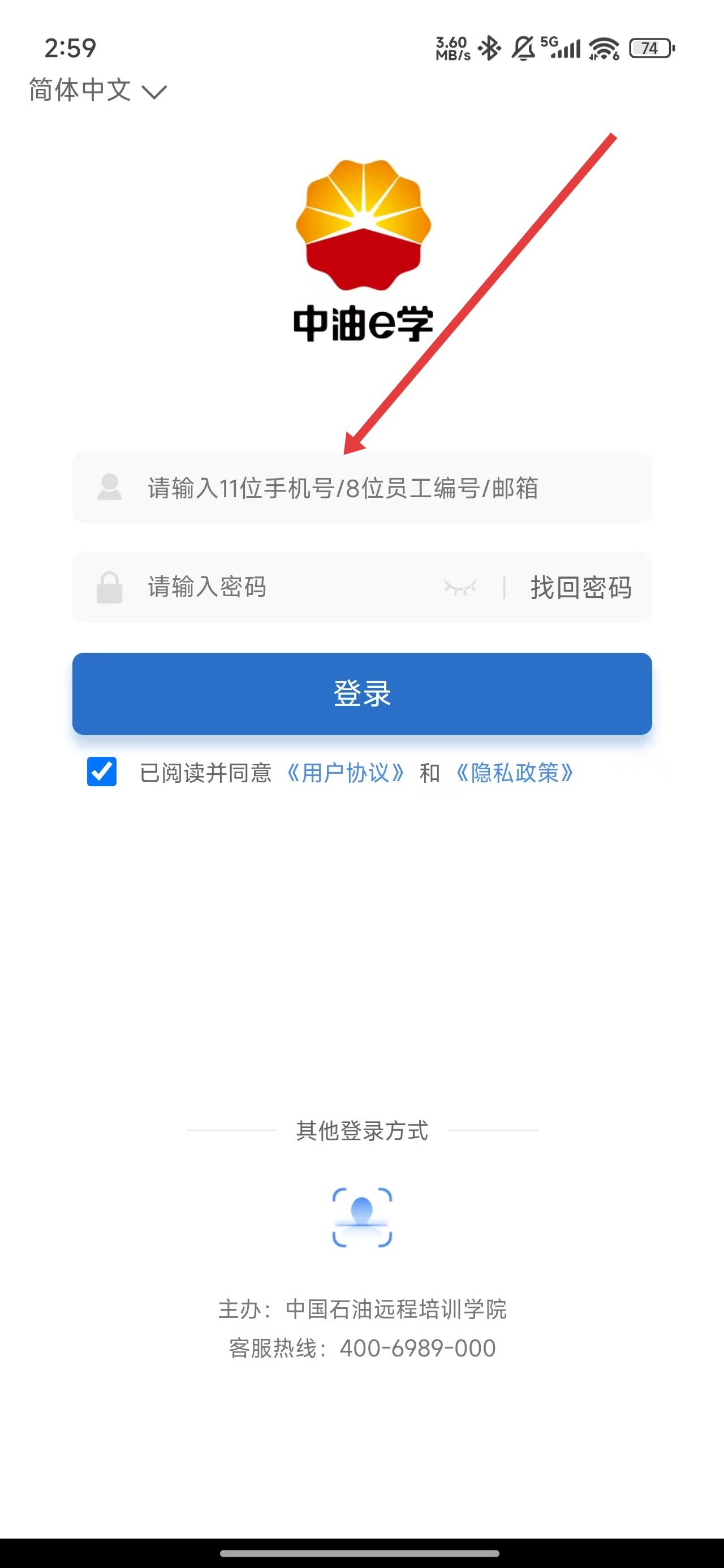Toggle password visibility eye icon
This screenshot has height=1568, width=724.
point(460,587)
